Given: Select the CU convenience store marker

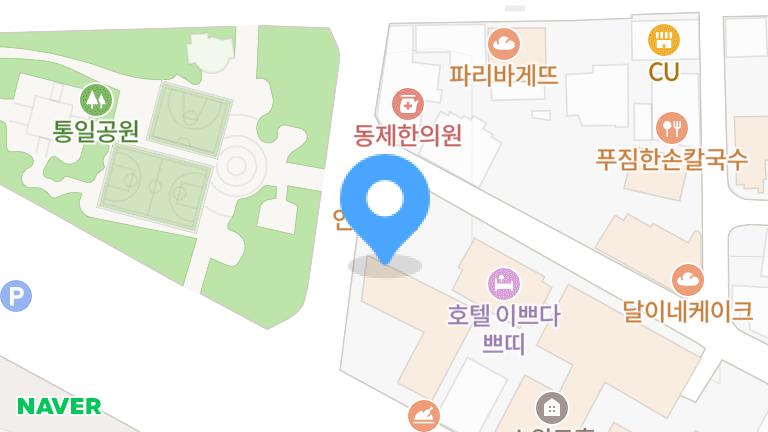Looking at the screenshot, I should click(x=663, y=41).
